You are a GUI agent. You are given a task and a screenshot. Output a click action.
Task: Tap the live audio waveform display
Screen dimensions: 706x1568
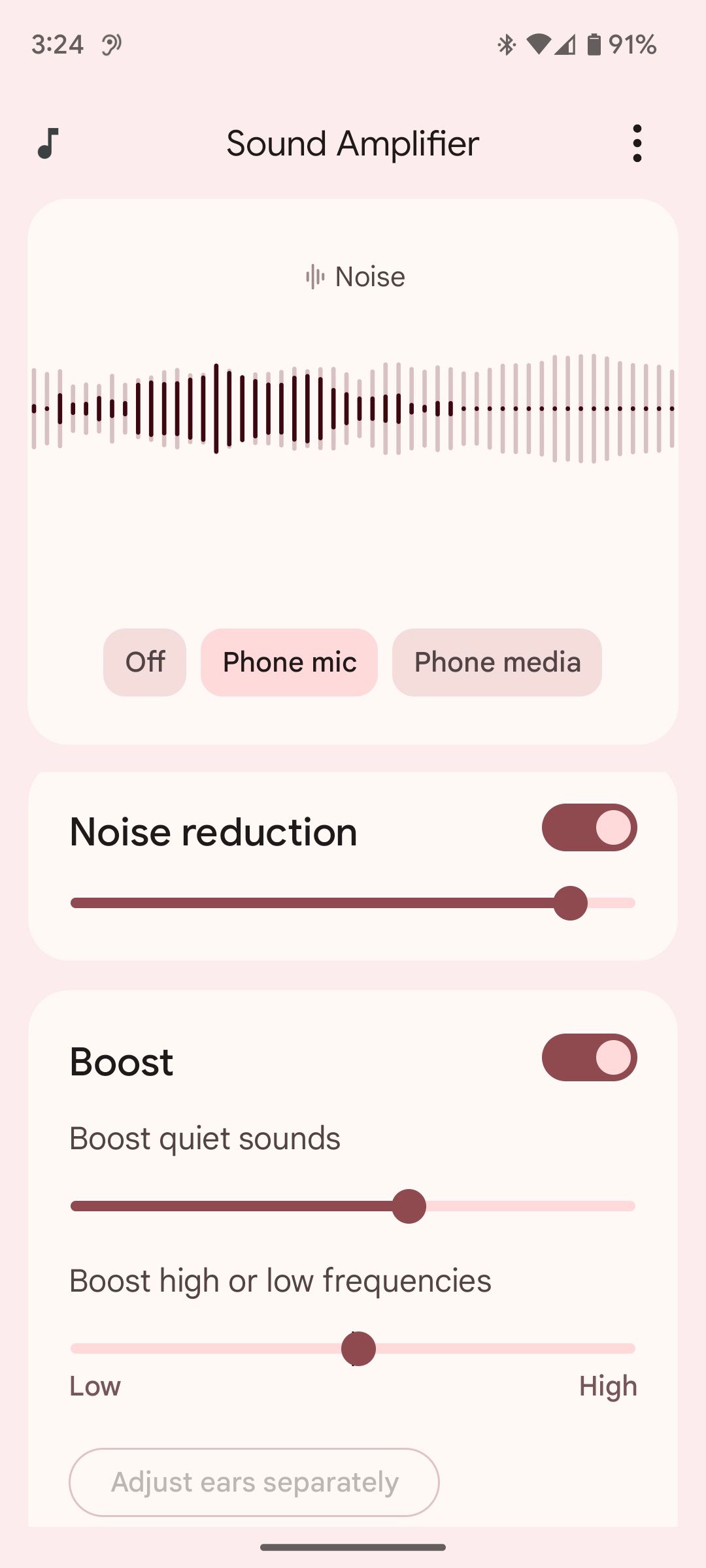click(x=353, y=408)
